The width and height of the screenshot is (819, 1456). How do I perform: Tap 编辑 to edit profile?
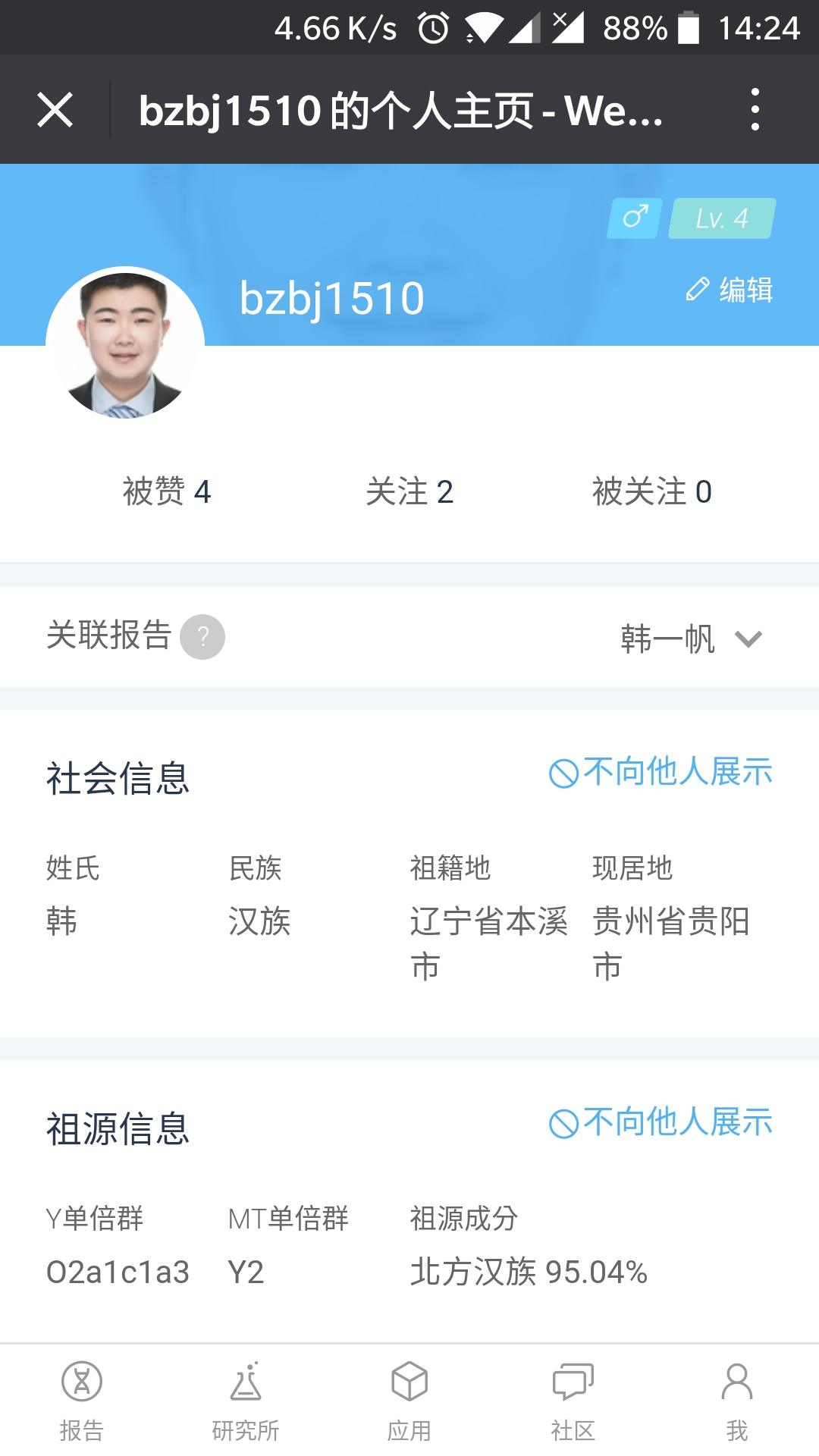click(730, 290)
